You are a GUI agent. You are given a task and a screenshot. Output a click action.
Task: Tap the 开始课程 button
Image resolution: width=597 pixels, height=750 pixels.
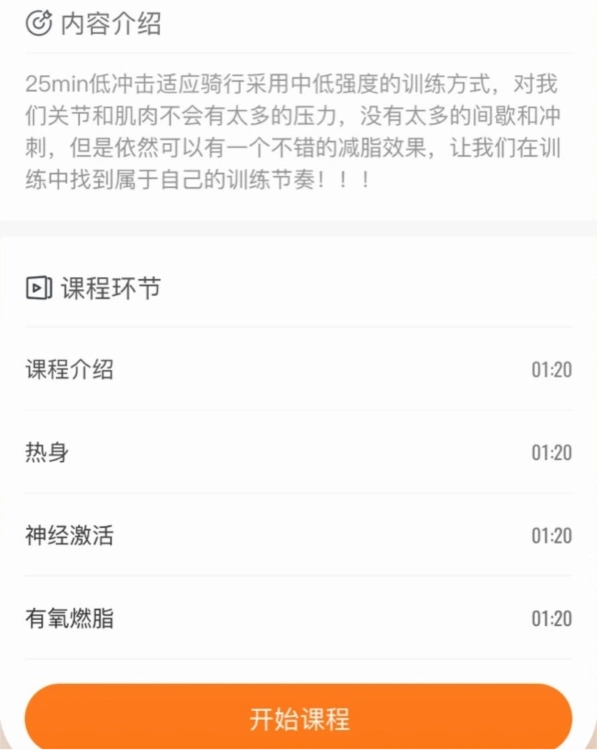pyautogui.click(x=298, y=717)
